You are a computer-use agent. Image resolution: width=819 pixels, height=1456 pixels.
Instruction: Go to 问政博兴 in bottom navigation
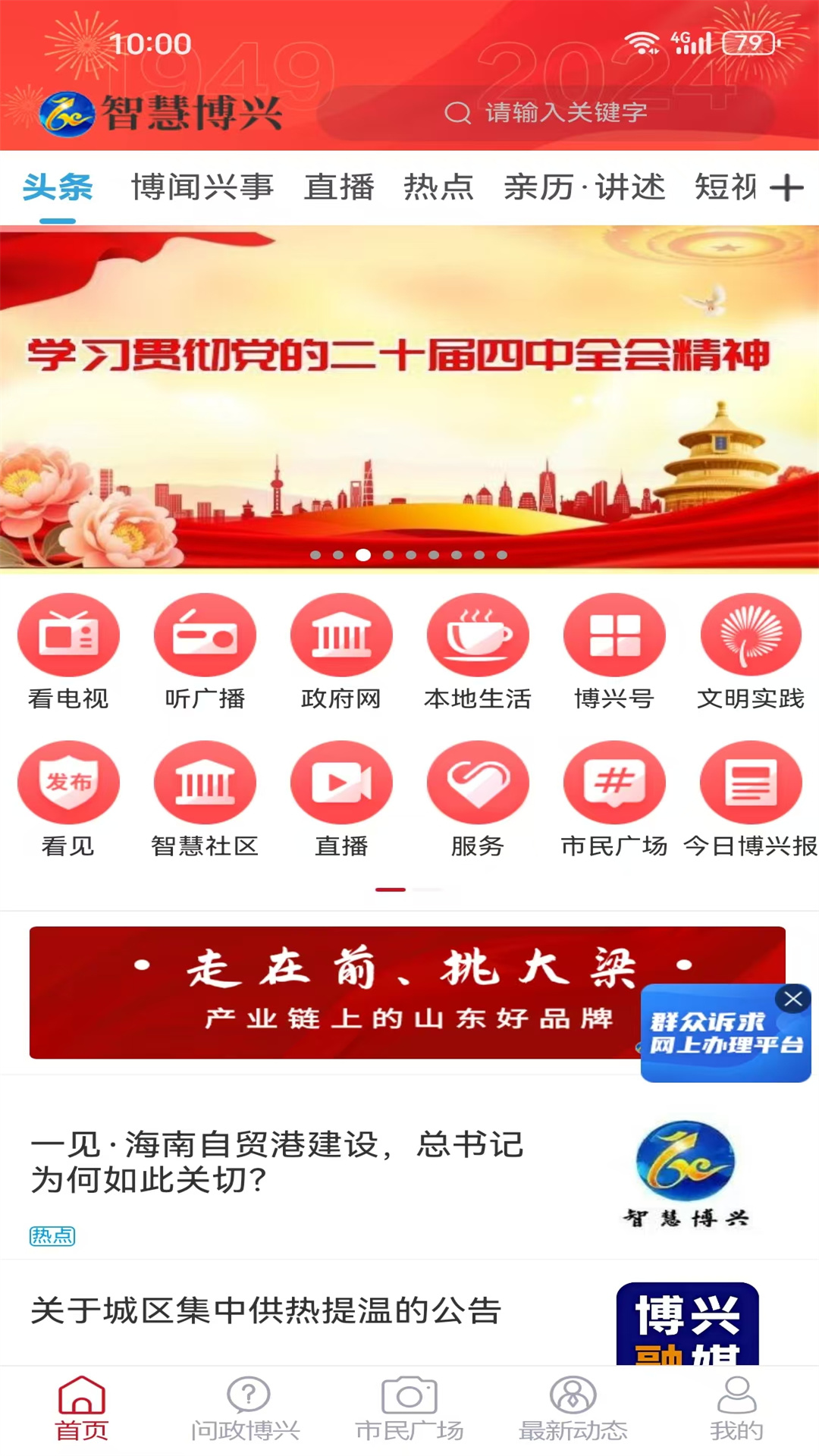pyautogui.click(x=246, y=1409)
